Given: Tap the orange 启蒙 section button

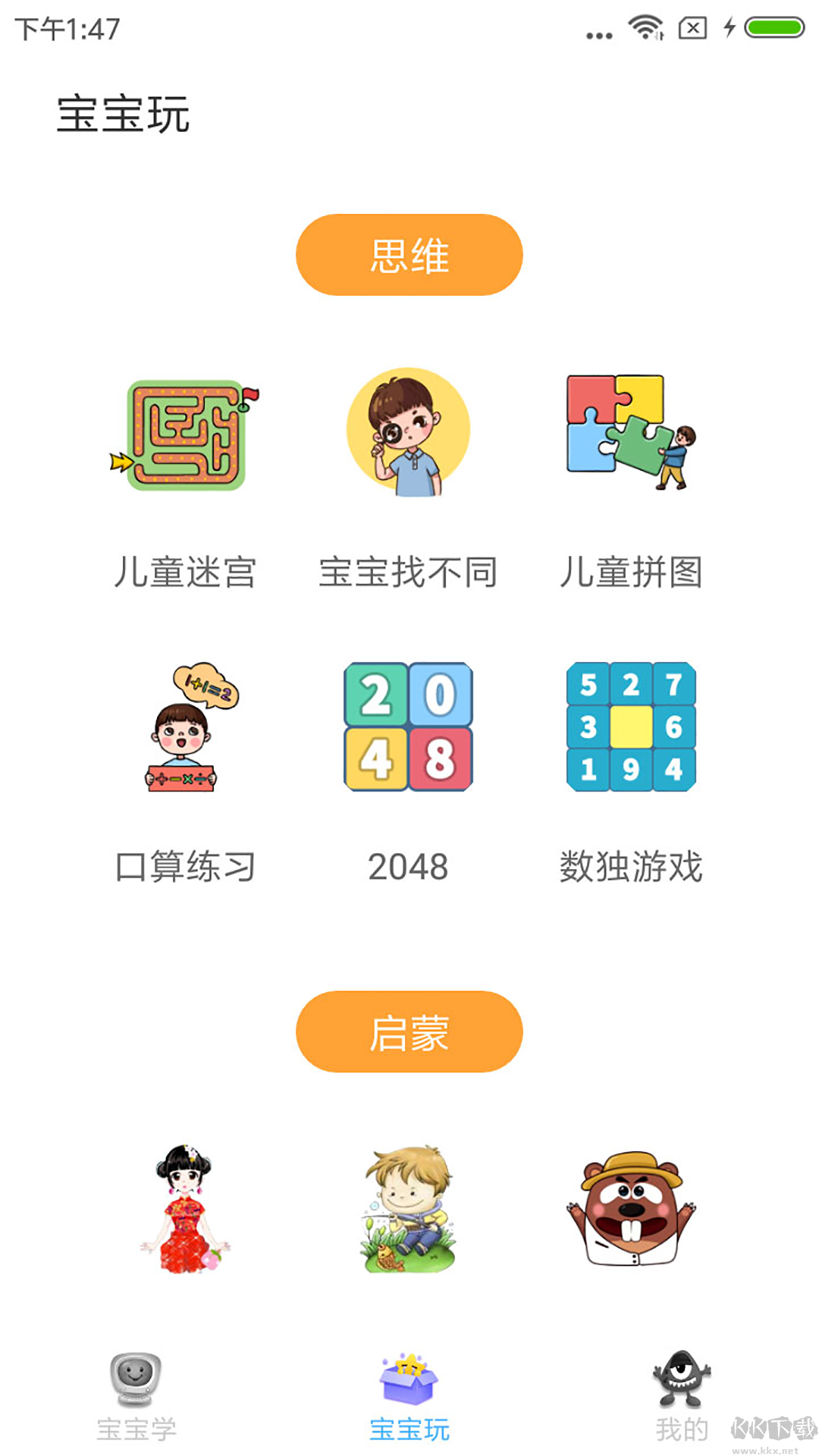Looking at the screenshot, I should point(409,1031).
